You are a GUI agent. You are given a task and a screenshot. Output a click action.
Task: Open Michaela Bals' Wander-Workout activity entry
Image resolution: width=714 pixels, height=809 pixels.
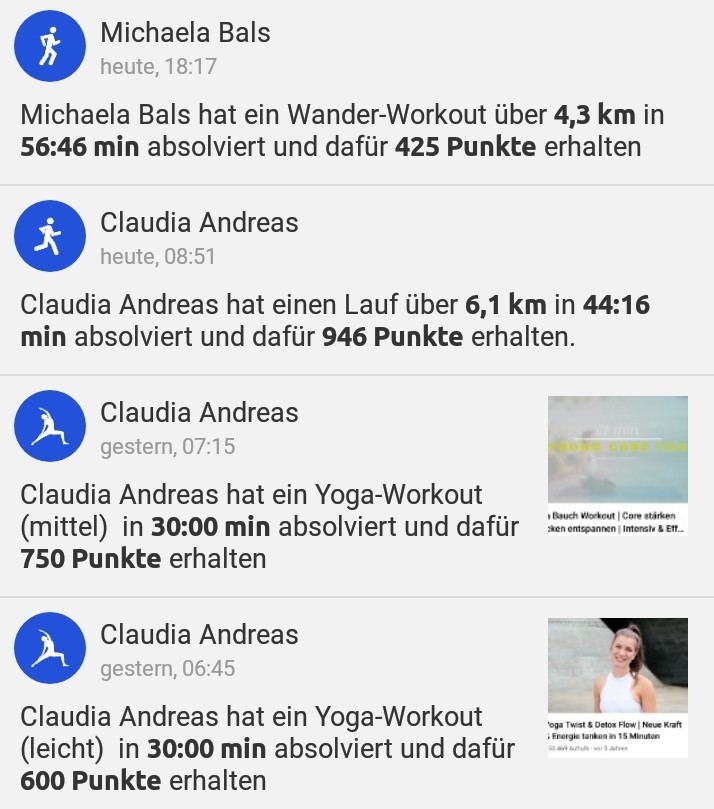click(x=342, y=131)
